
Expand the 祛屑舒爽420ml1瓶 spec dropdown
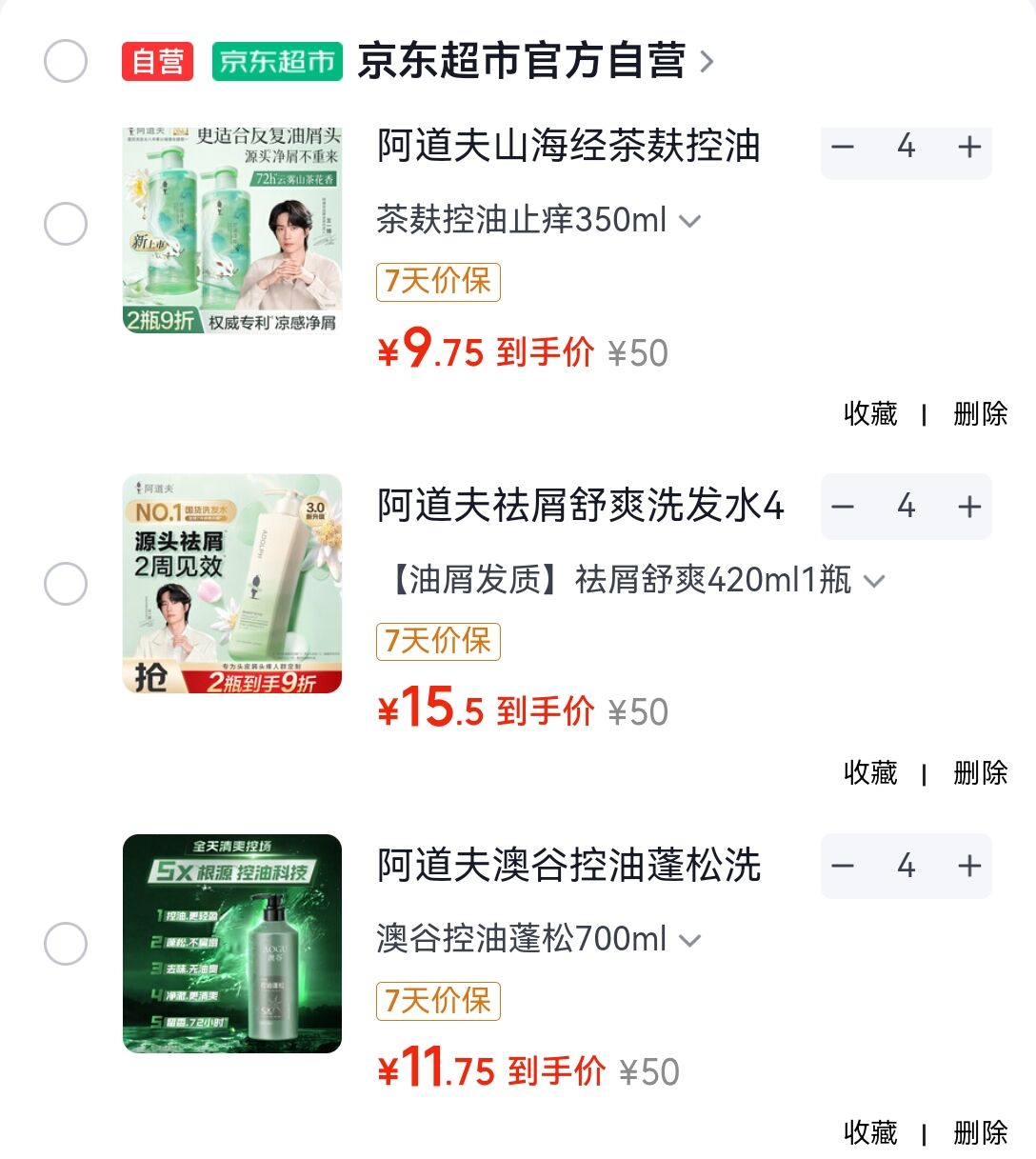click(x=874, y=581)
